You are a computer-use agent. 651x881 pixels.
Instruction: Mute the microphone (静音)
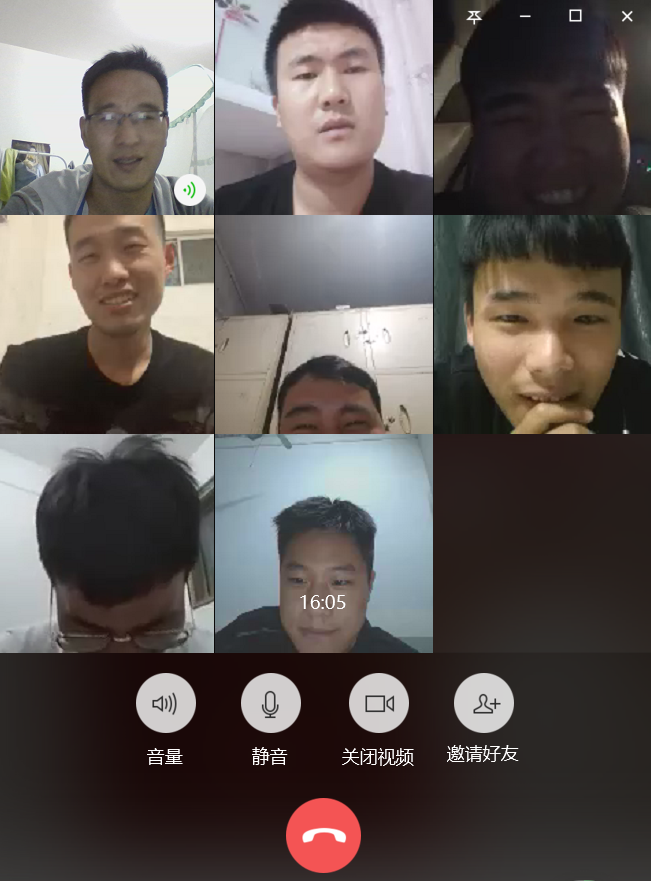coord(270,703)
